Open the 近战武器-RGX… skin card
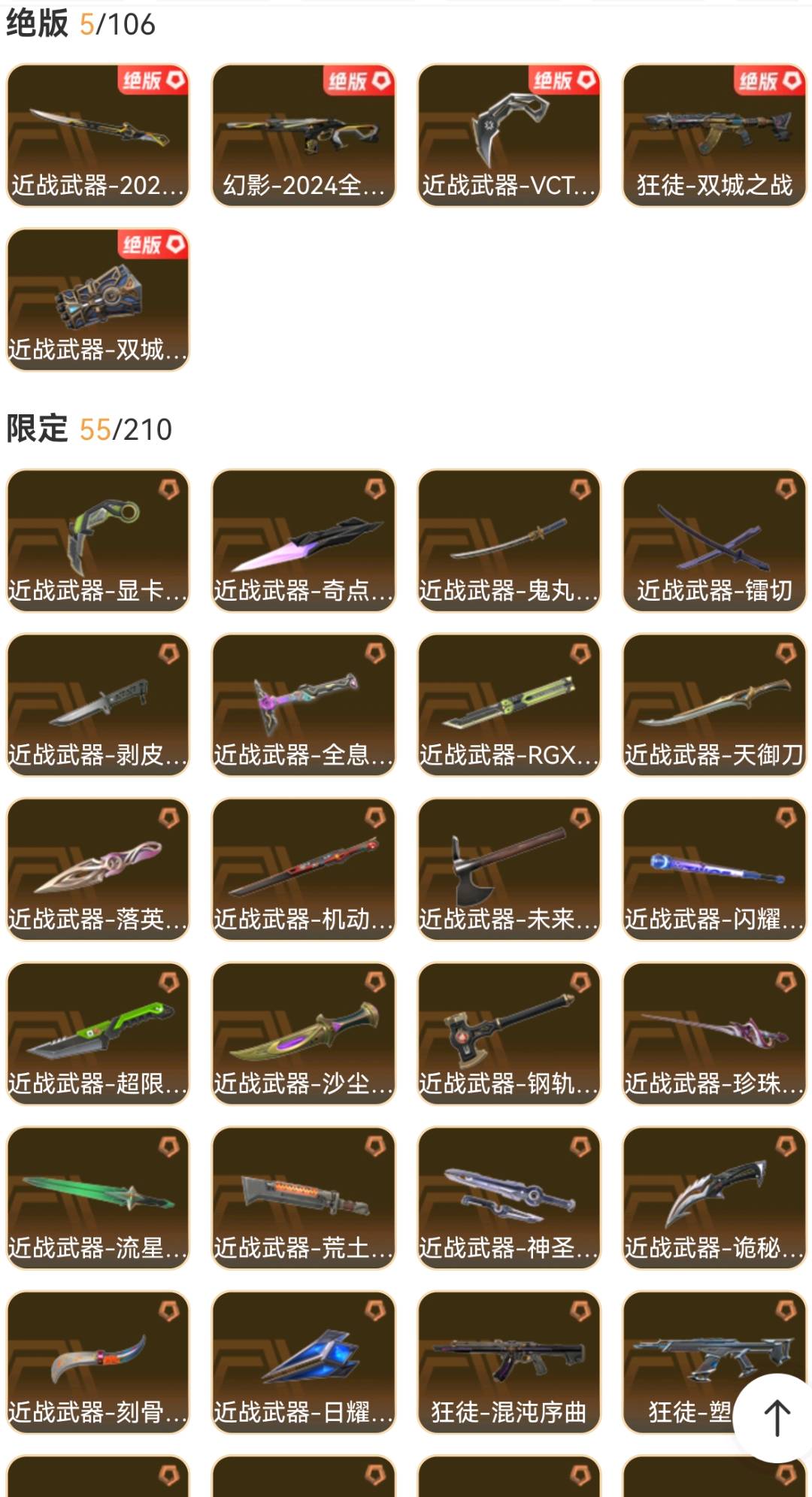The height and width of the screenshot is (1497, 812). click(509, 705)
